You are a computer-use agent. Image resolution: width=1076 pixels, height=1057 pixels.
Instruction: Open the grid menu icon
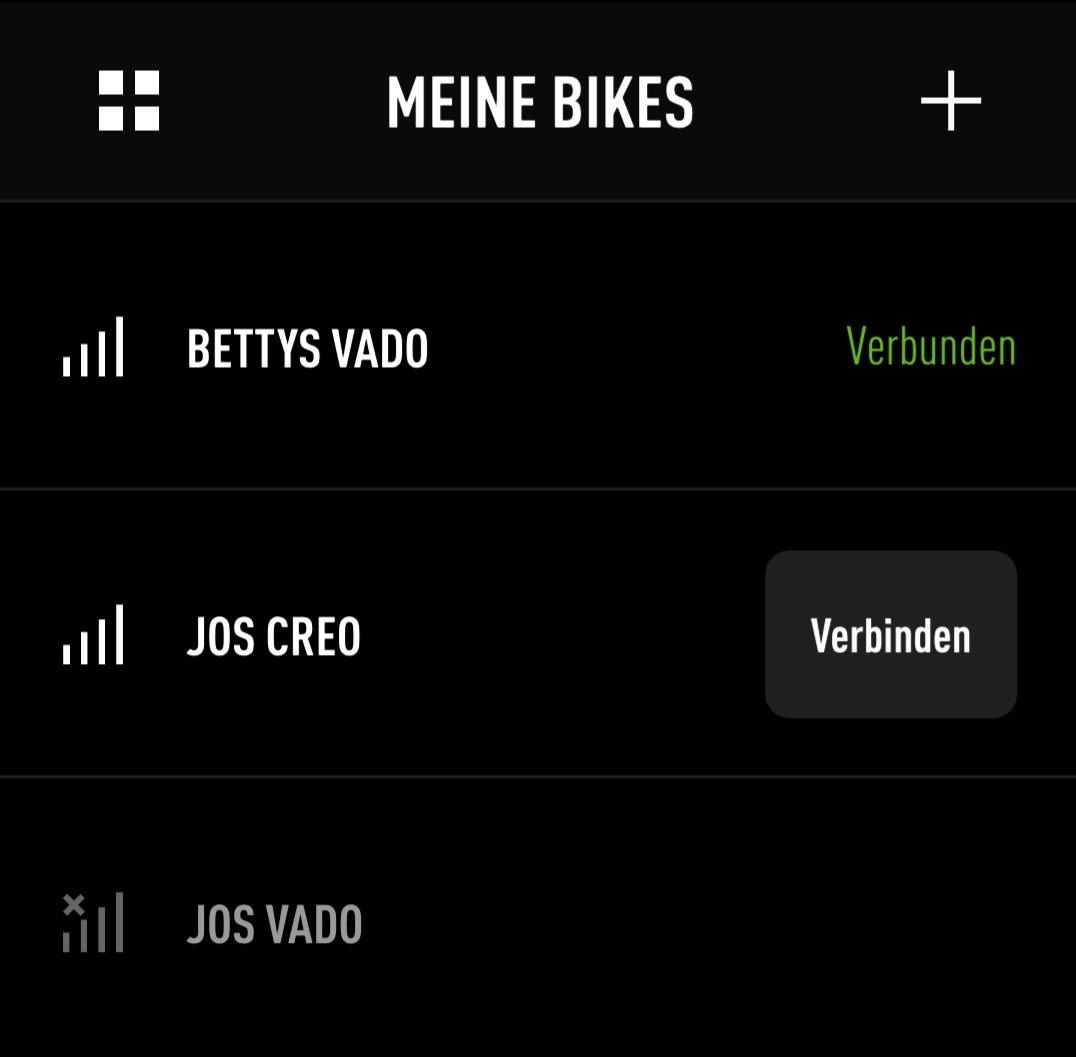129,101
